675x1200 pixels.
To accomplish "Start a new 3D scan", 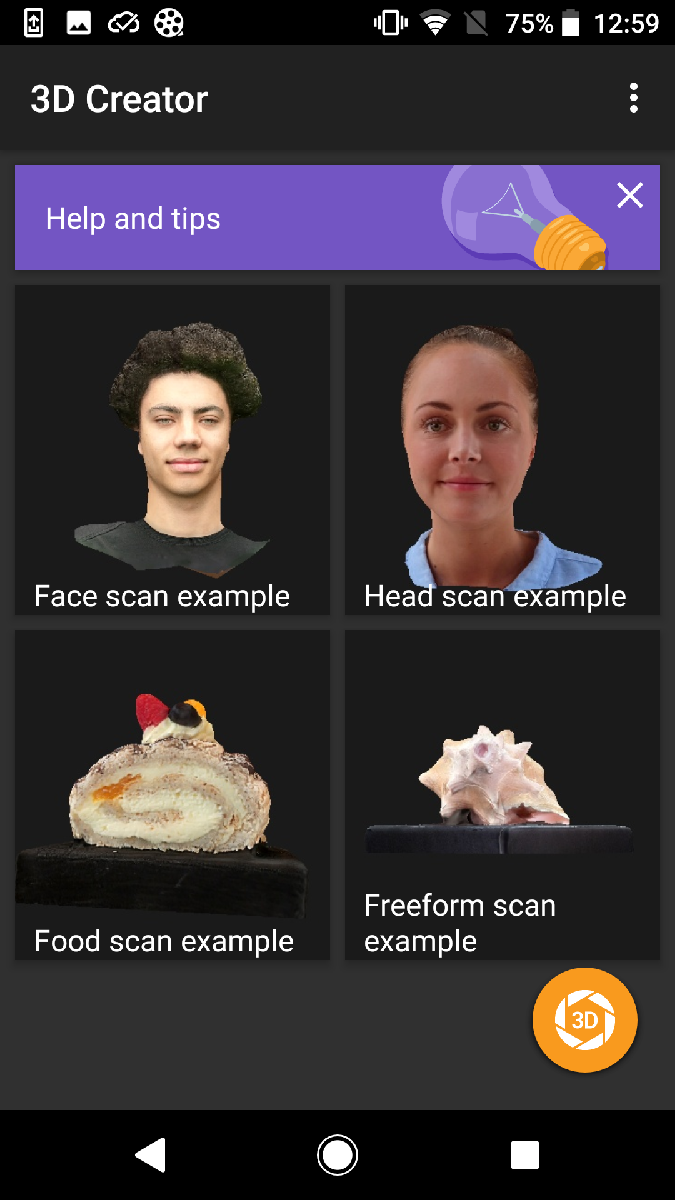I will (x=585, y=1020).
